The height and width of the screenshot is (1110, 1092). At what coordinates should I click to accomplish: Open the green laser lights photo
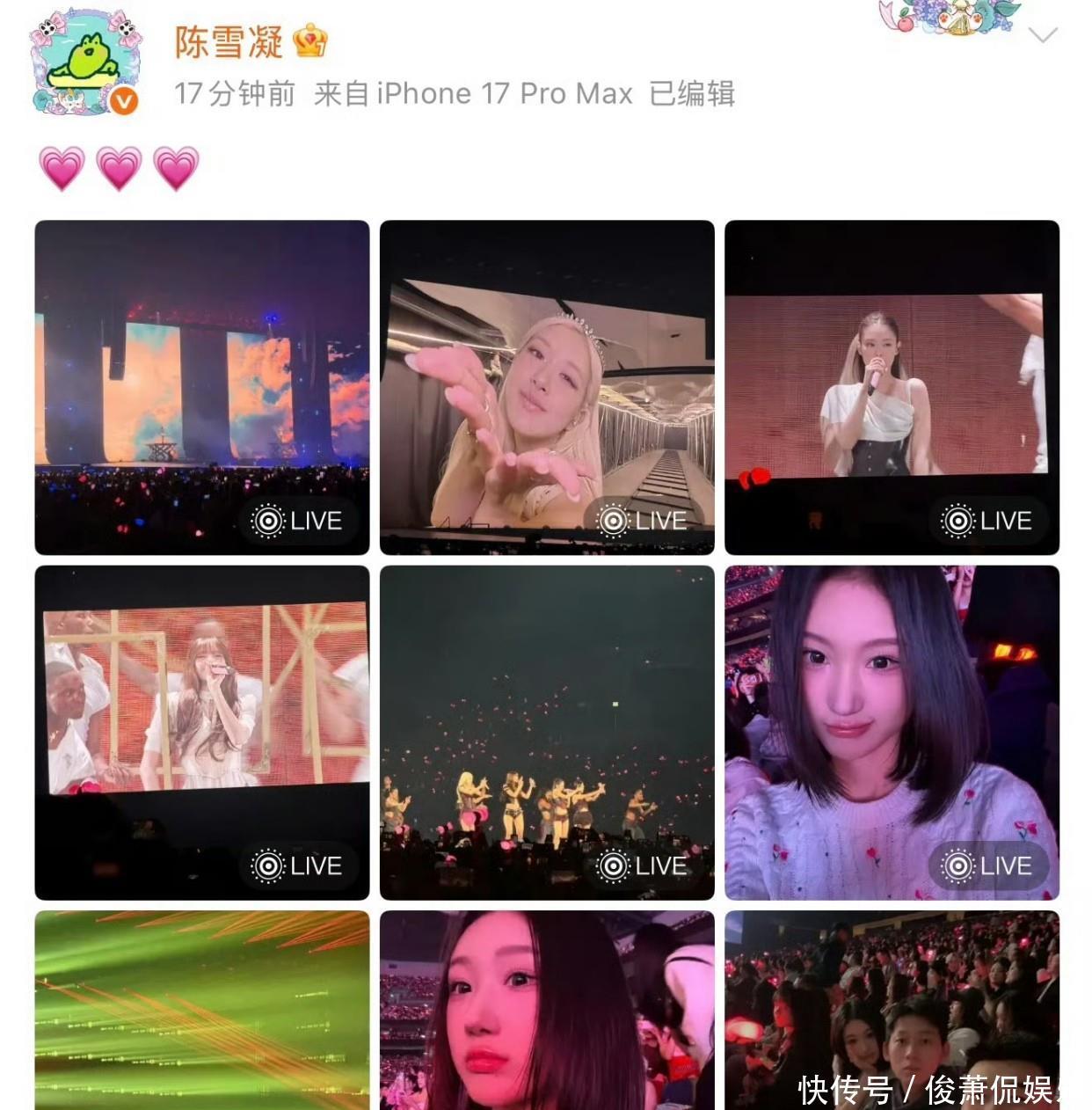[x=202, y=1010]
